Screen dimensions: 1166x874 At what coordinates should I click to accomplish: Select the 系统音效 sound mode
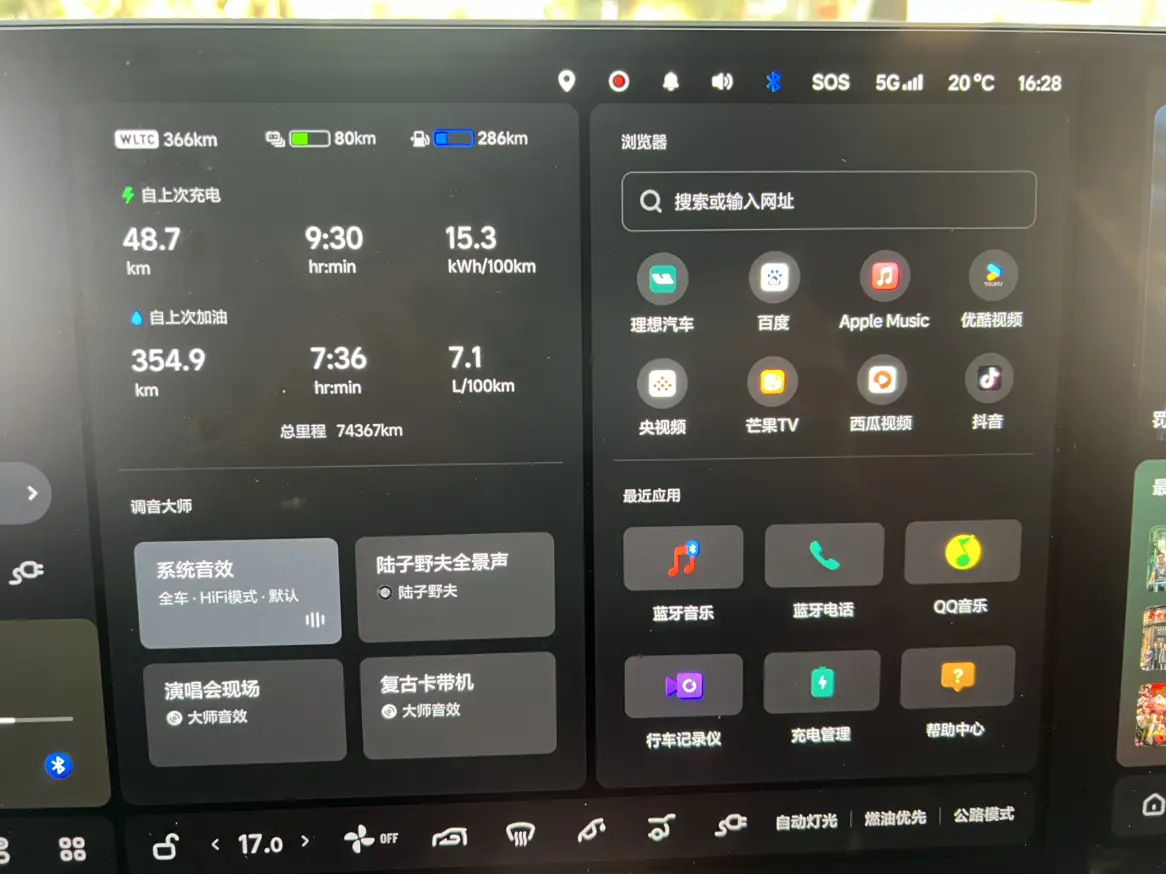[x=238, y=592]
